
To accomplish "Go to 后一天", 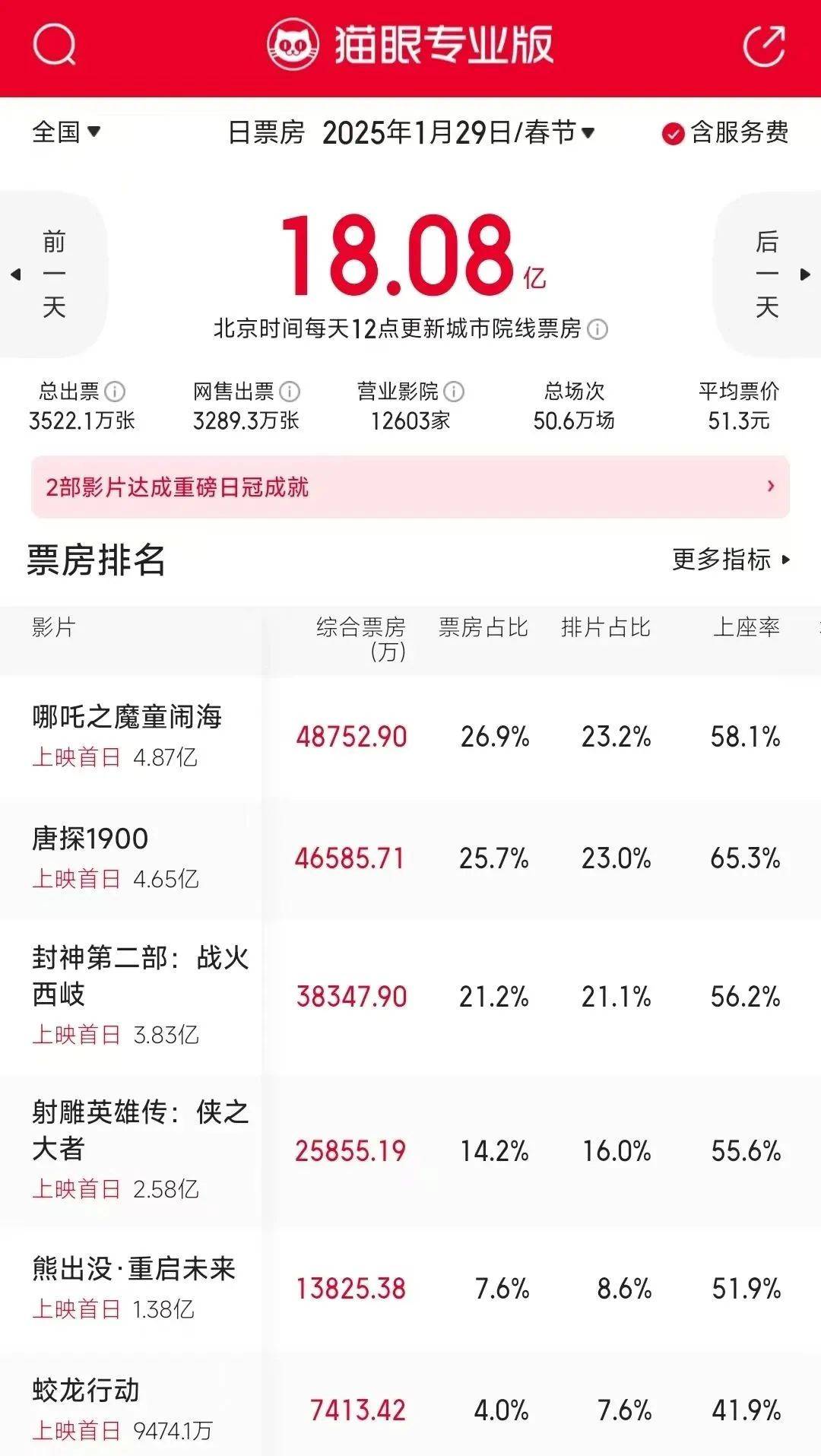I will point(767,274).
